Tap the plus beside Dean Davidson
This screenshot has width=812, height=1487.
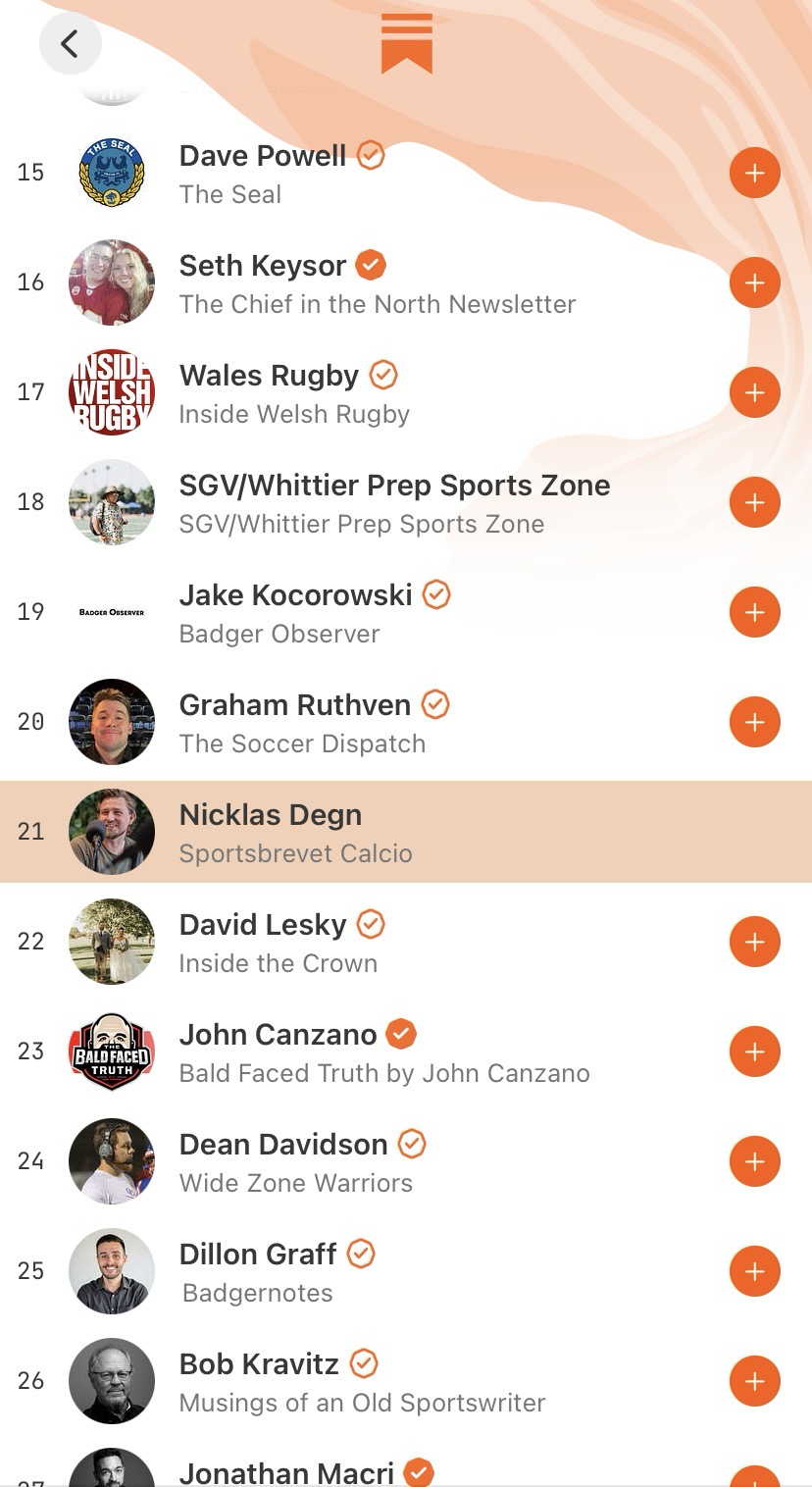(x=754, y=1162)
